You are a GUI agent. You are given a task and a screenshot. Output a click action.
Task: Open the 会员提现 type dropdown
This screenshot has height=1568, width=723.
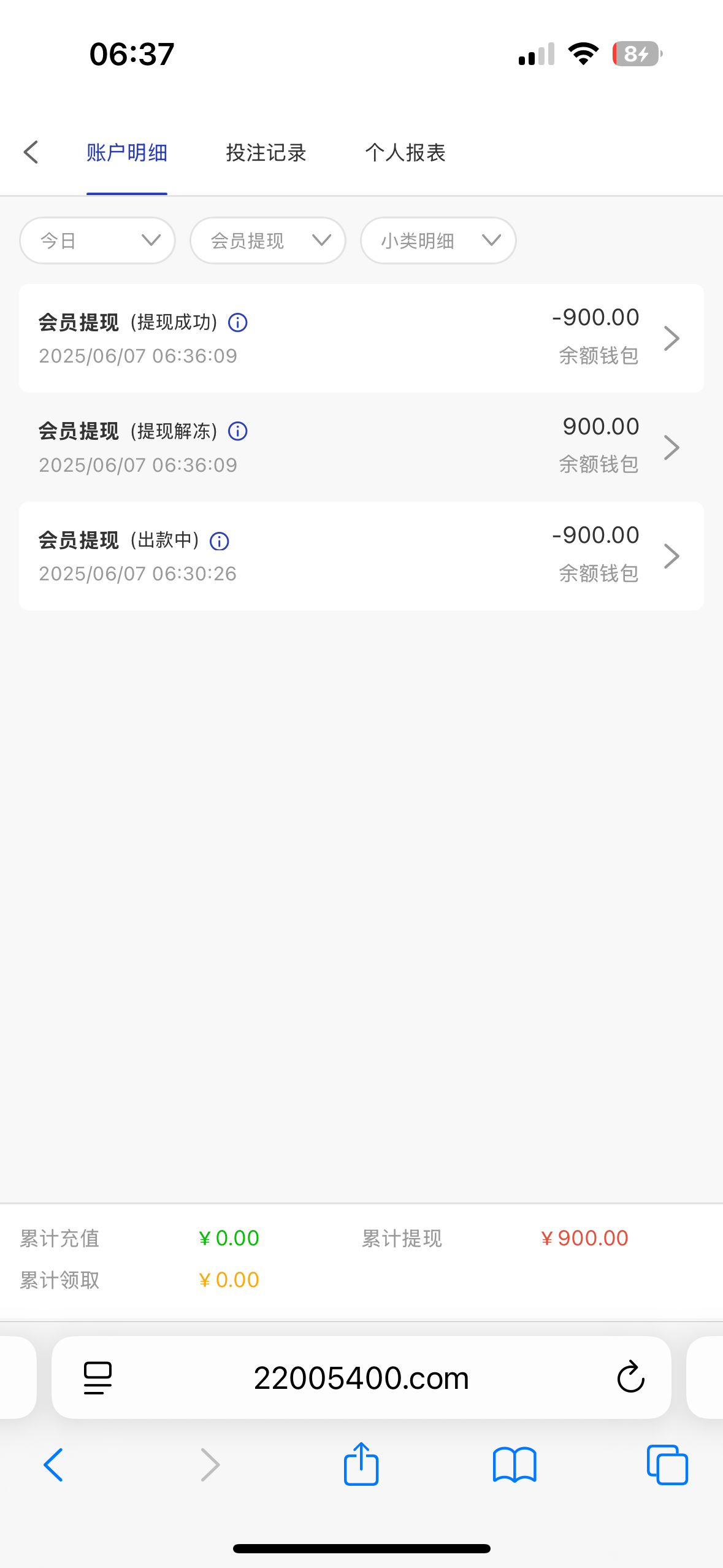(x=268, y=240)
